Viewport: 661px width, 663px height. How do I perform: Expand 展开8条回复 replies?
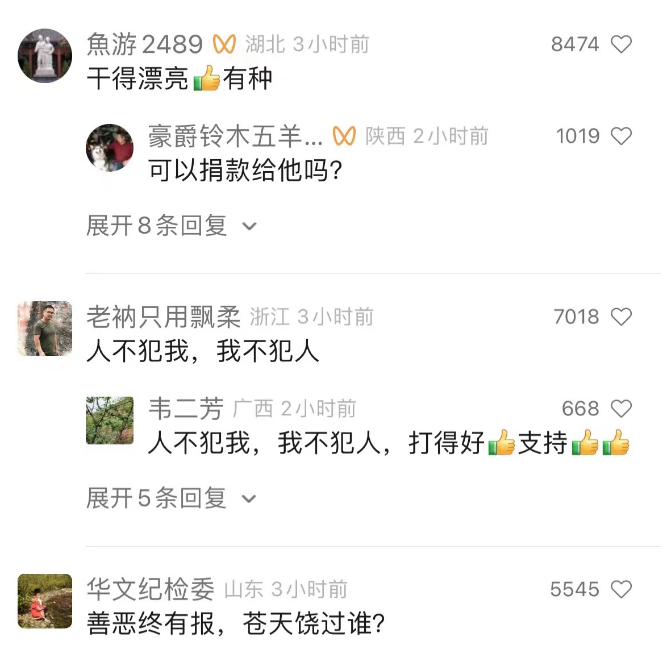coord(171,226)
